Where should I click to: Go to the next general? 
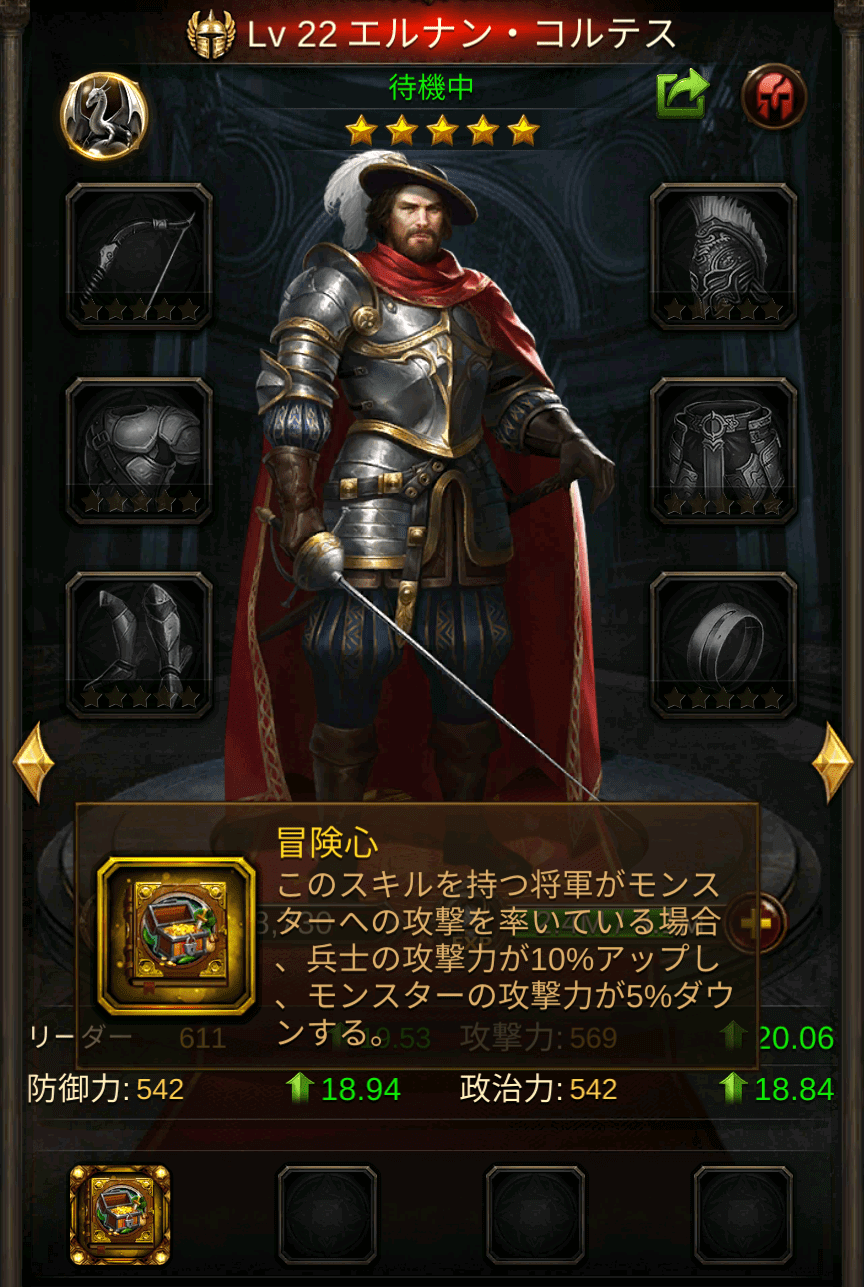point(832,763)
